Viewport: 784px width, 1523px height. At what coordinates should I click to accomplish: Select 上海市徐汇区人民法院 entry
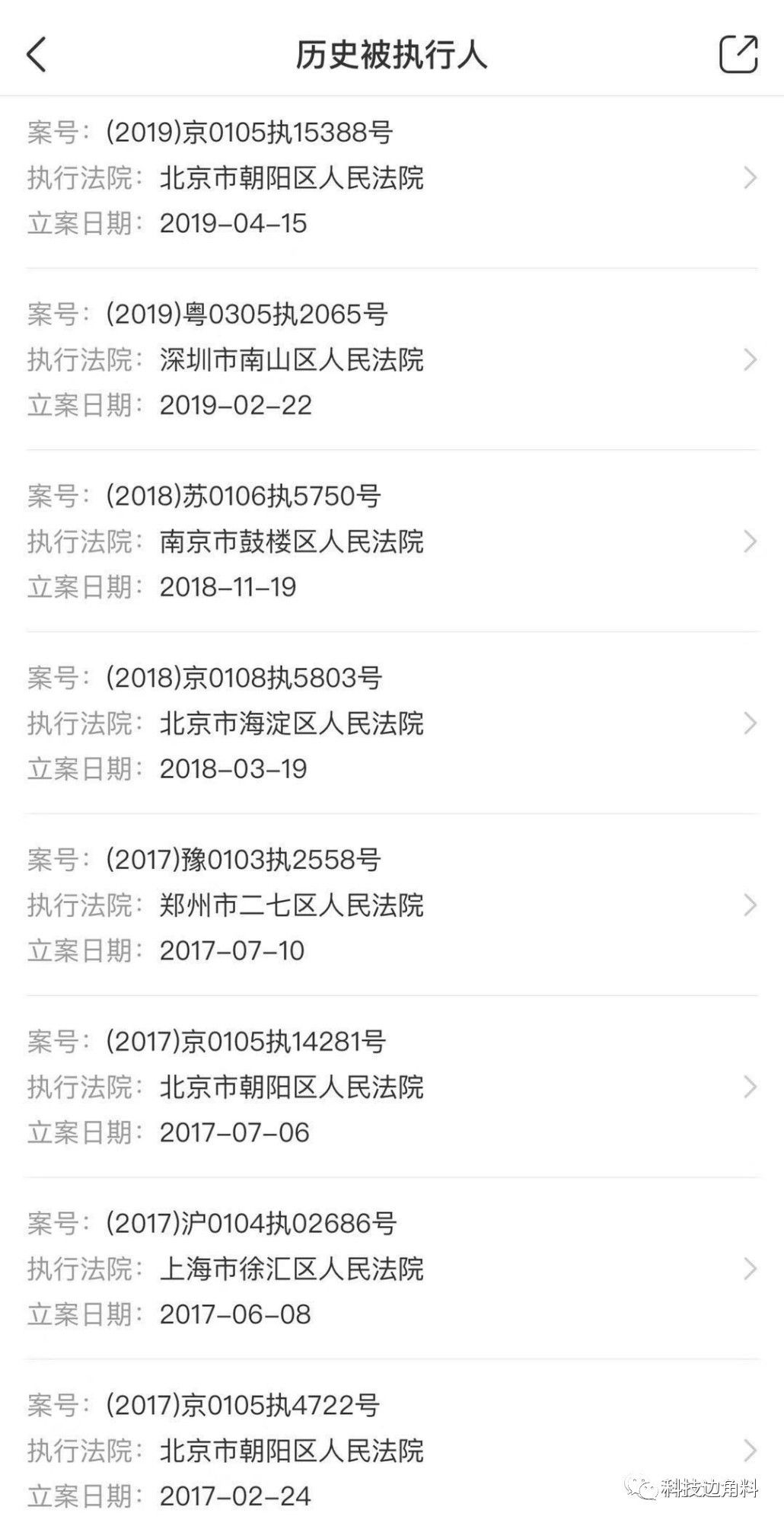[293, 1269]
